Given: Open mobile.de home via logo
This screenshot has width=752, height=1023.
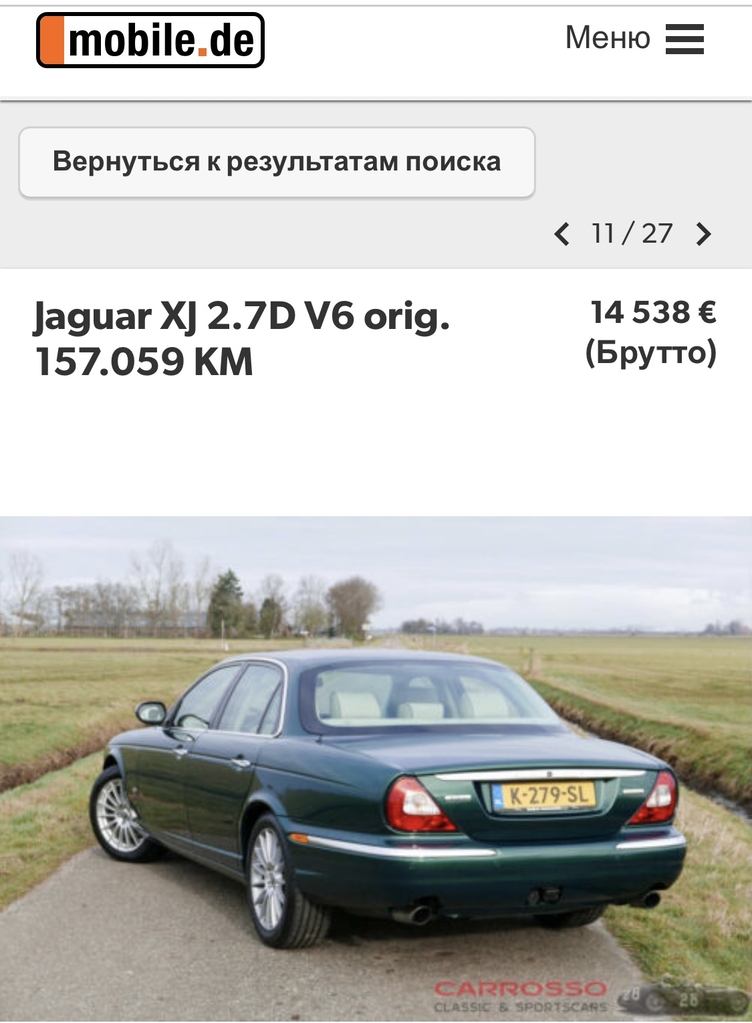Looking at the screenshot, I should [150, 40].
